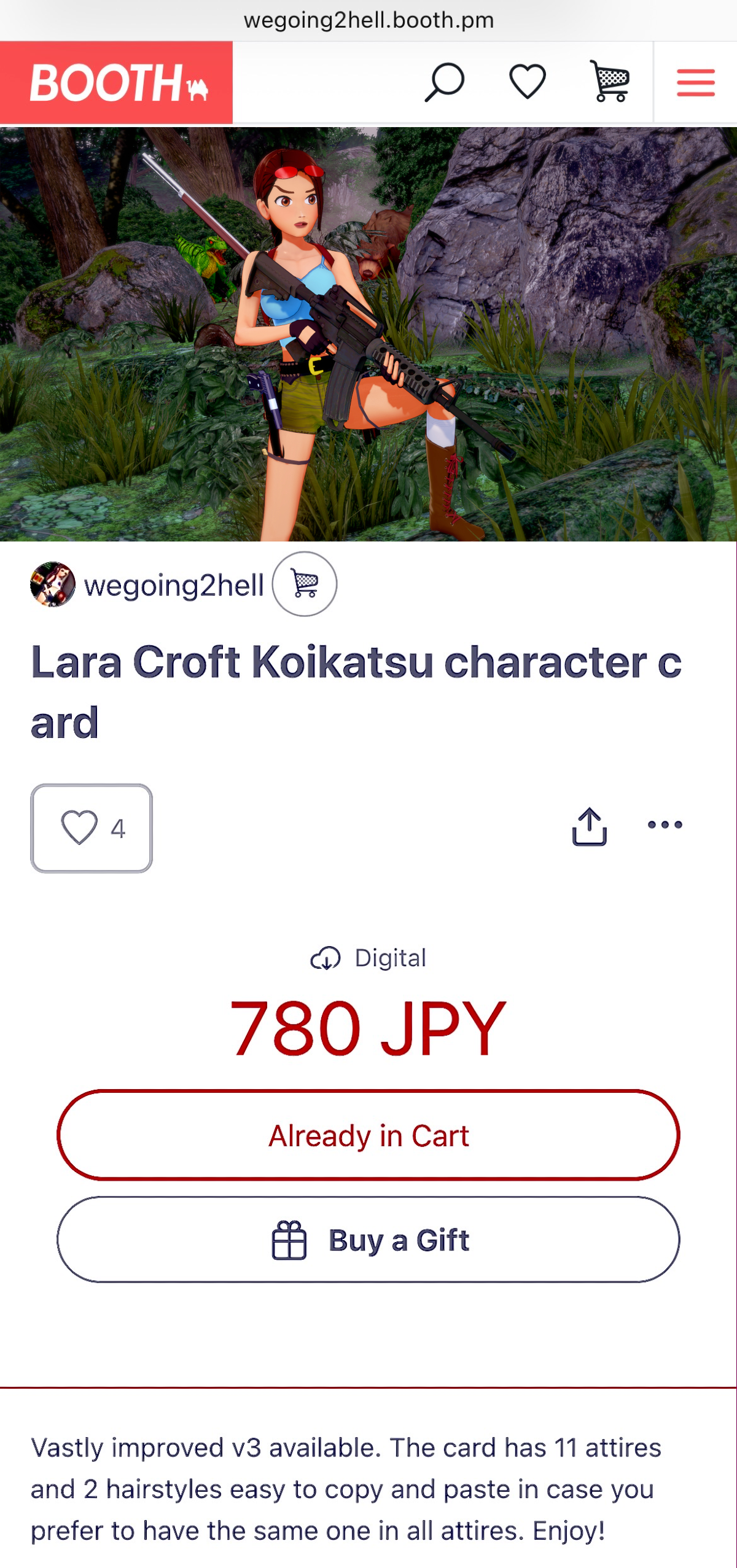Open the more options ellipsis menu
Viewport: 737px width, 1568px height.
pyautogui.click(x=663, y=826)
